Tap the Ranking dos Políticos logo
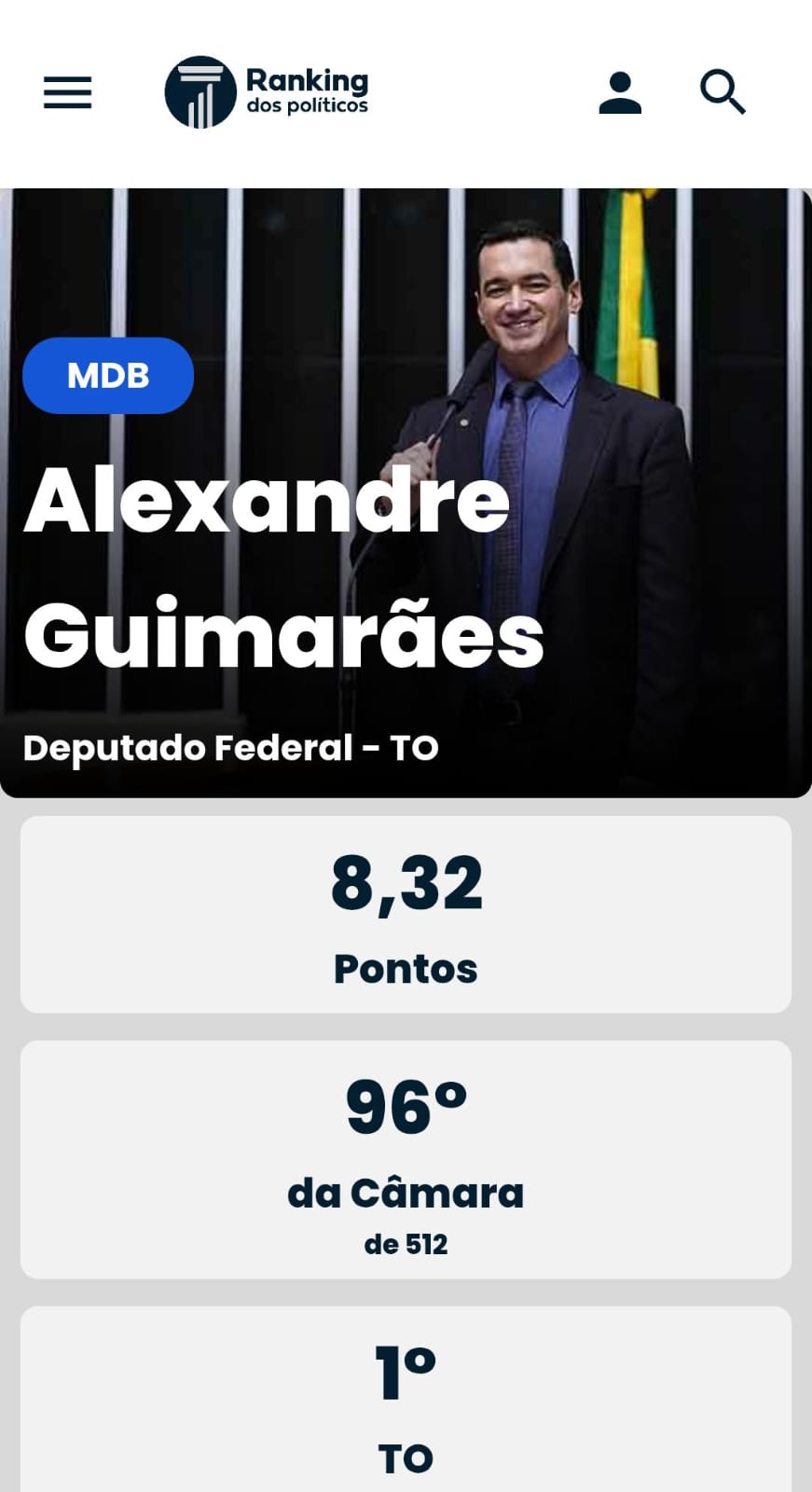Image resolution: width=812 pixels, height=1492 pixels. point(267,92)
